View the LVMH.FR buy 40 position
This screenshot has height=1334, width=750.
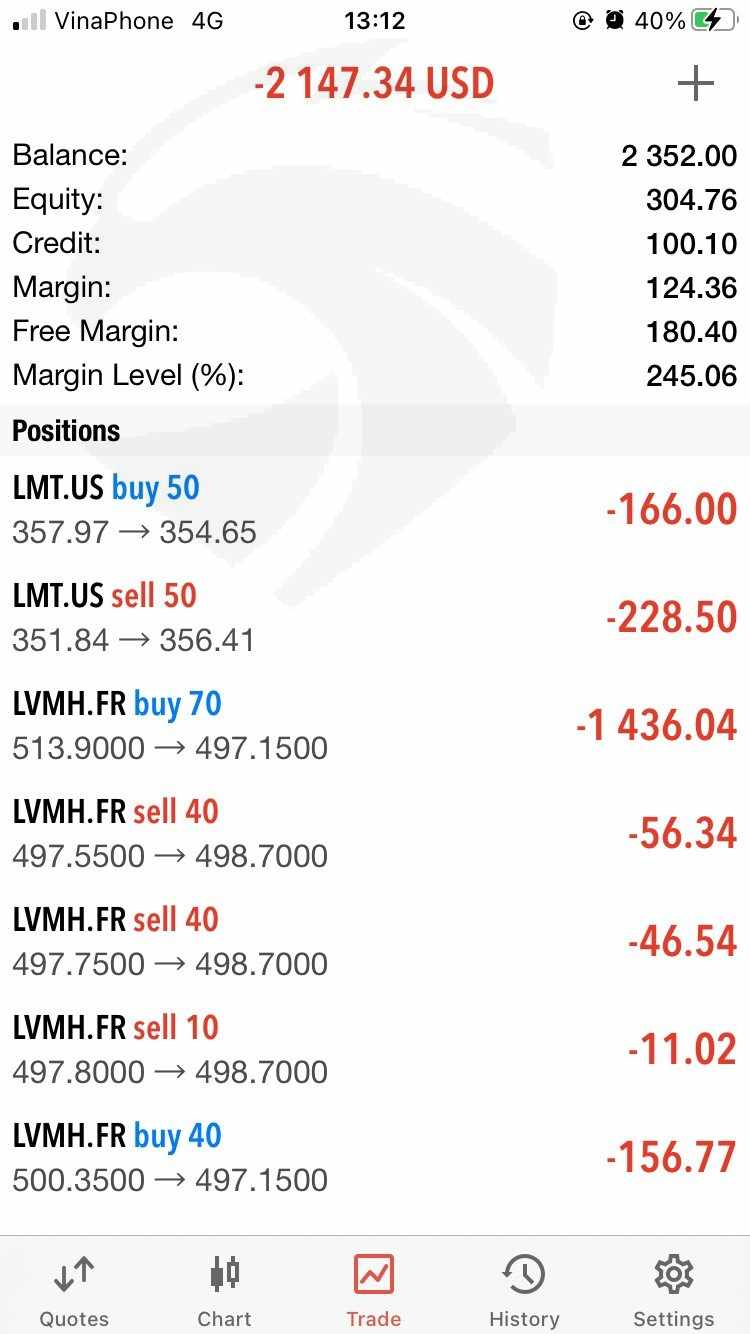coord(374,1158)
